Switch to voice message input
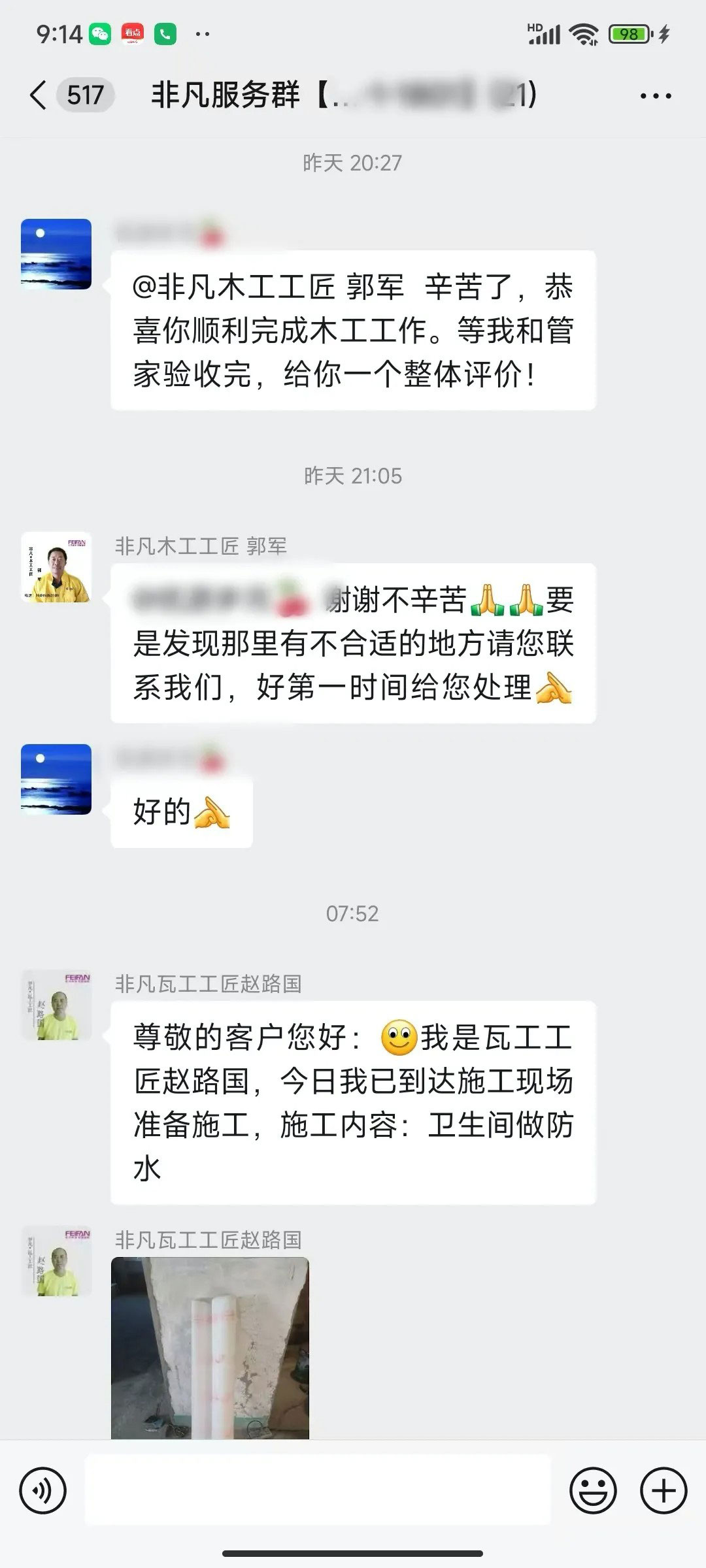The image size is (706, 1568). [x=43, y=1491]
